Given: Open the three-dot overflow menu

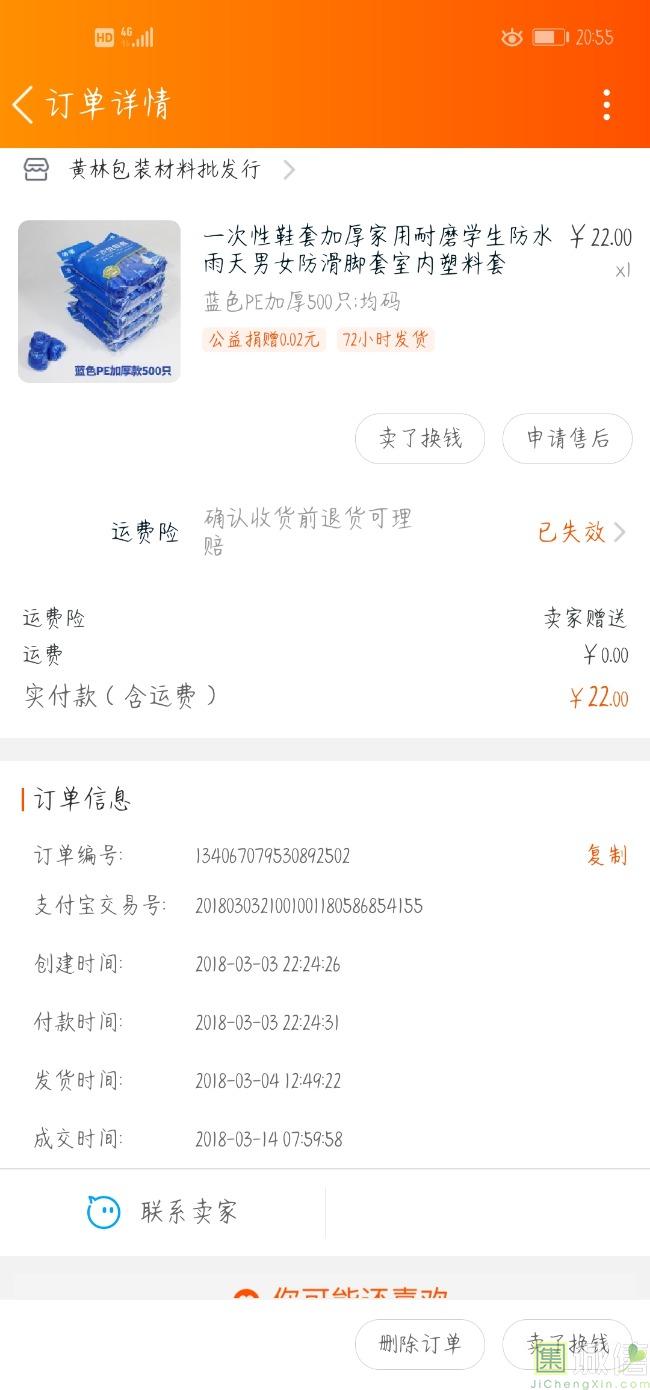Looking at the screenshot, I should coord(606,104).
